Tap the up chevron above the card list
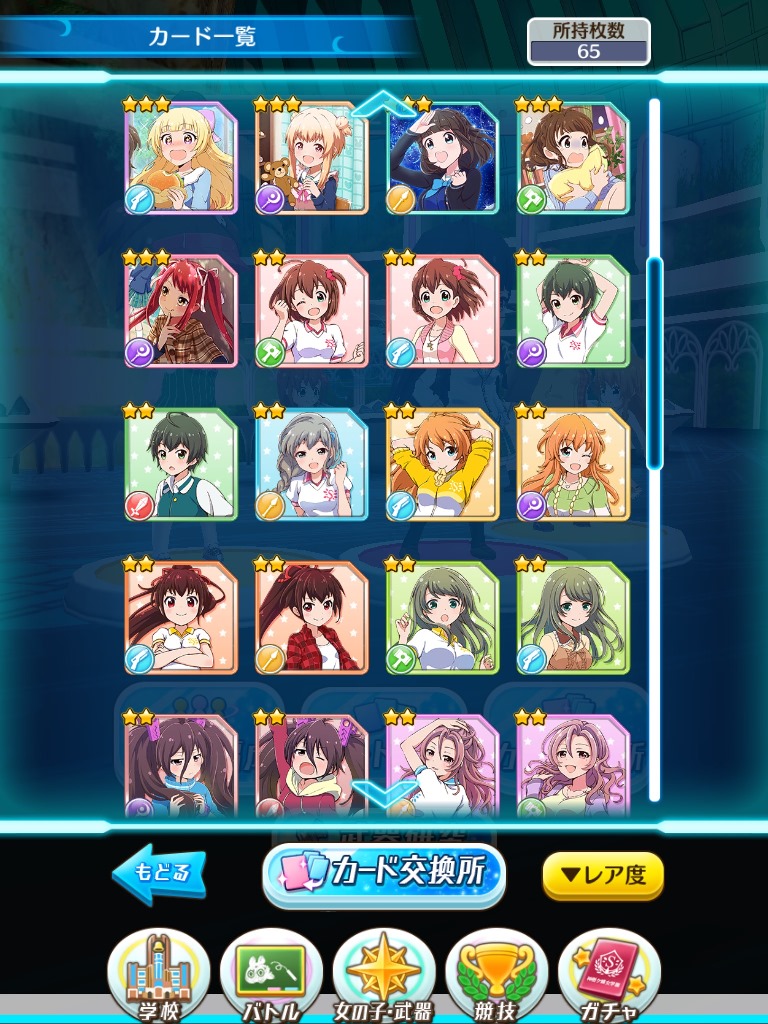 coord(383,102)
